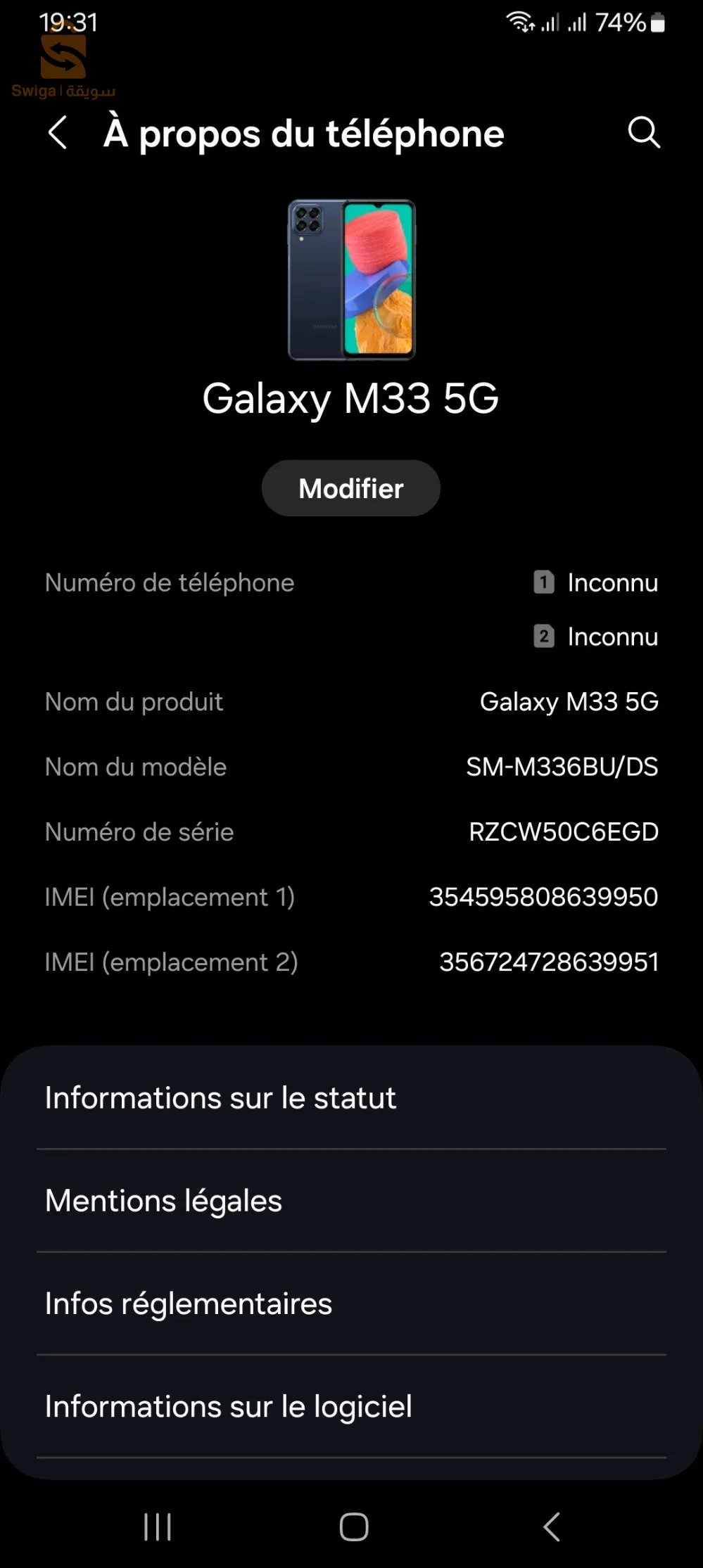Open the Recents navigation button

[156, 1527]
